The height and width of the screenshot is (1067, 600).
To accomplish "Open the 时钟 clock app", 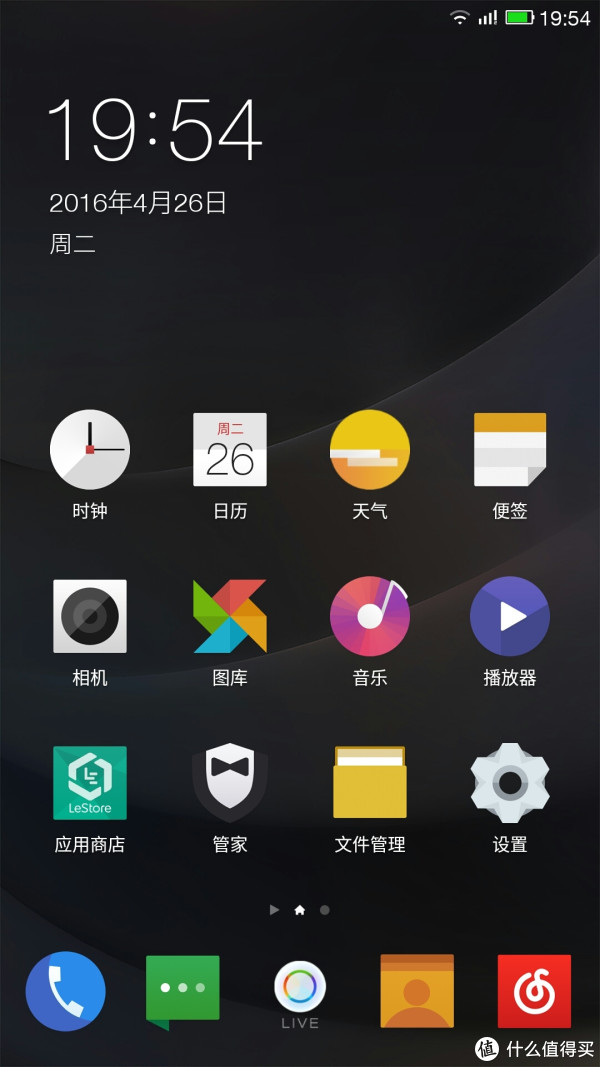I will pyautogui.click(x=90, y=450).
